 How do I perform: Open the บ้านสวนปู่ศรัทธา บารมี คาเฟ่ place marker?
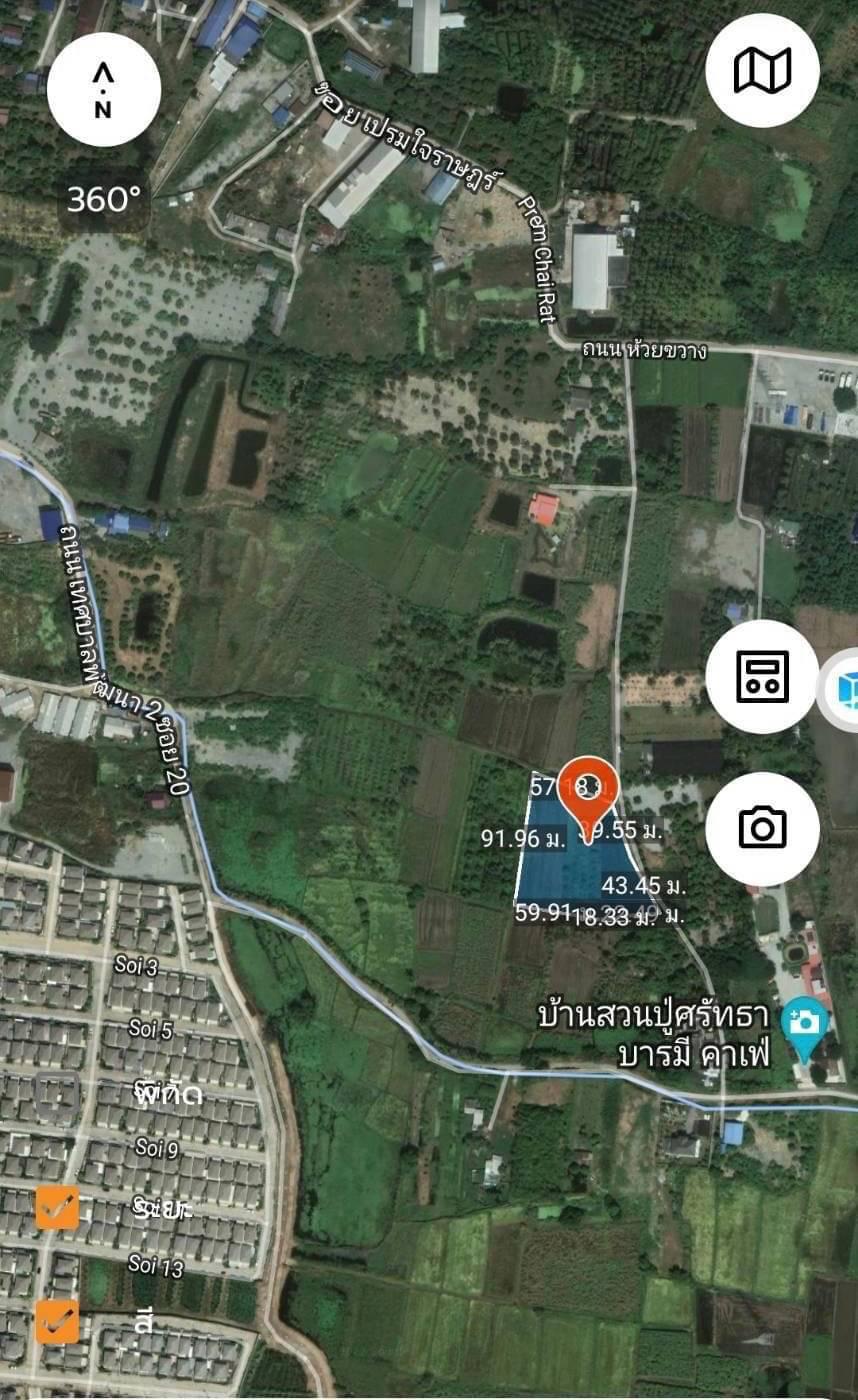(x=806, y=1030)
